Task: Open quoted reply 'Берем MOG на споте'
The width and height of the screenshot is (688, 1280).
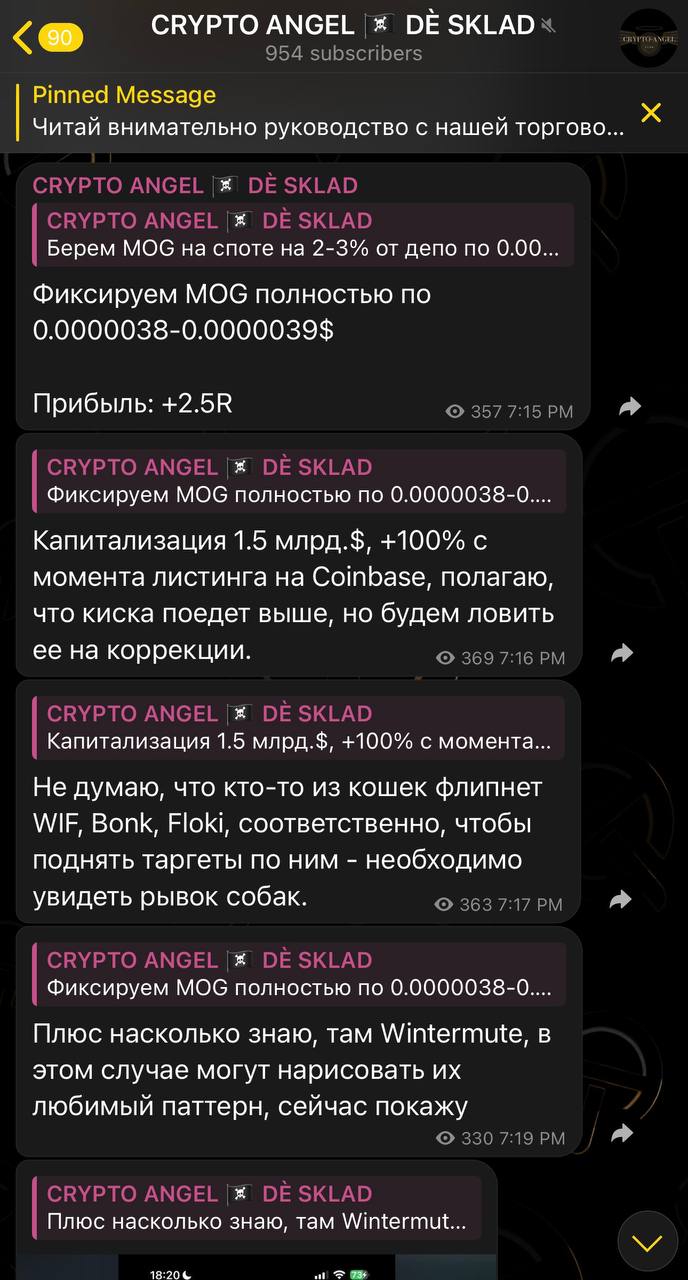Action: coord(303,235)
